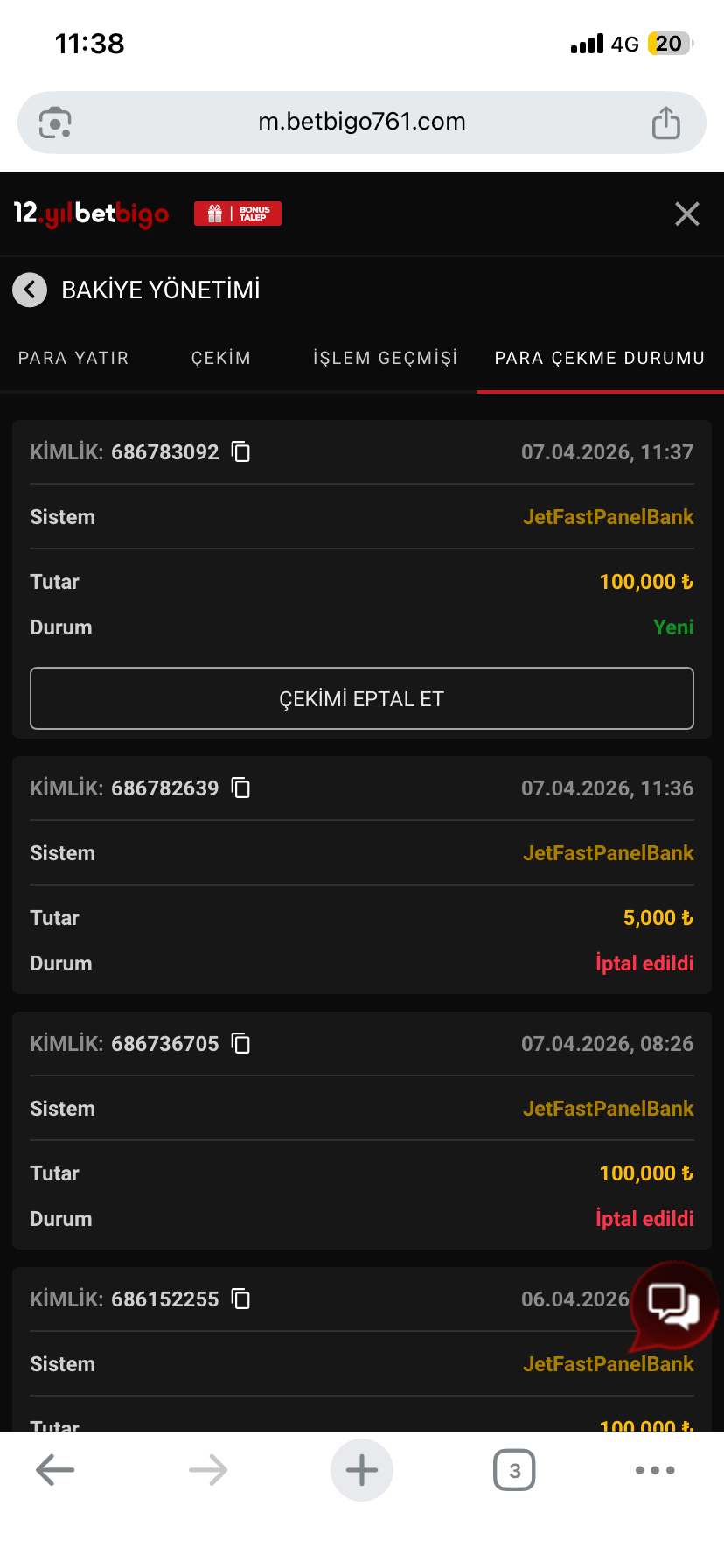Screen dimensions: 724x1568
Task: Close the balance management panel
Action: [x=686, y=213]
